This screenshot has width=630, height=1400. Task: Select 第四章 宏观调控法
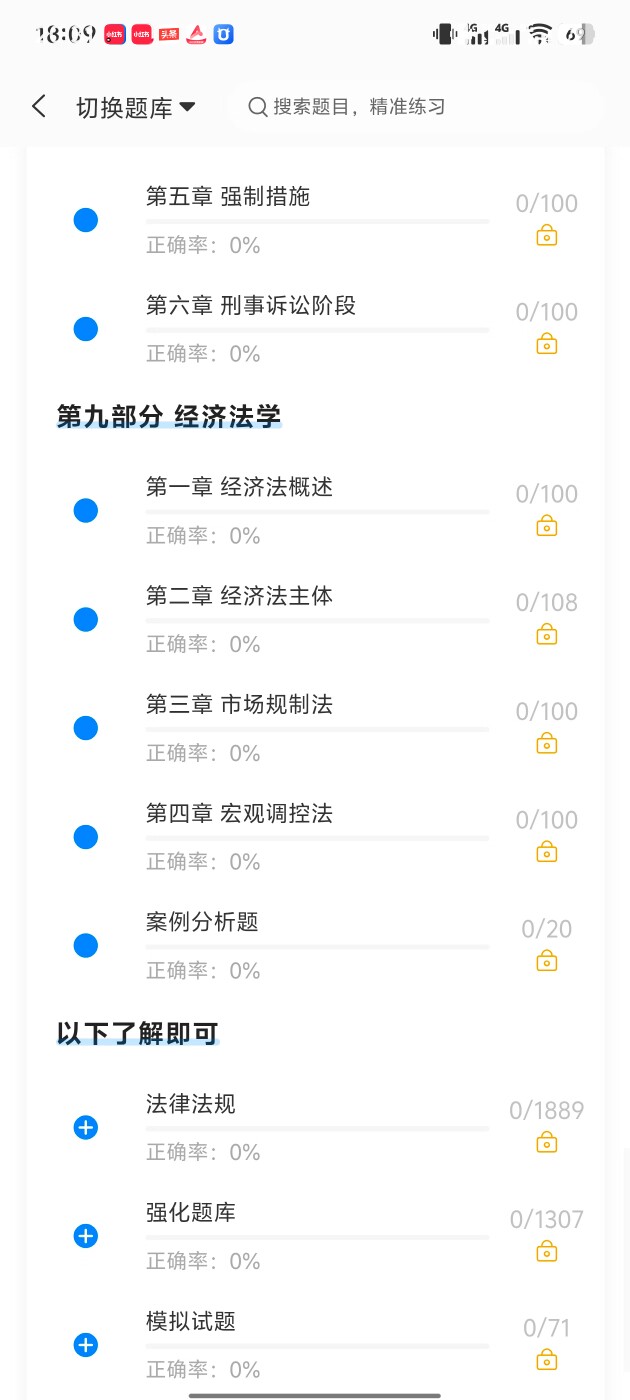click(x=315, y=837)
